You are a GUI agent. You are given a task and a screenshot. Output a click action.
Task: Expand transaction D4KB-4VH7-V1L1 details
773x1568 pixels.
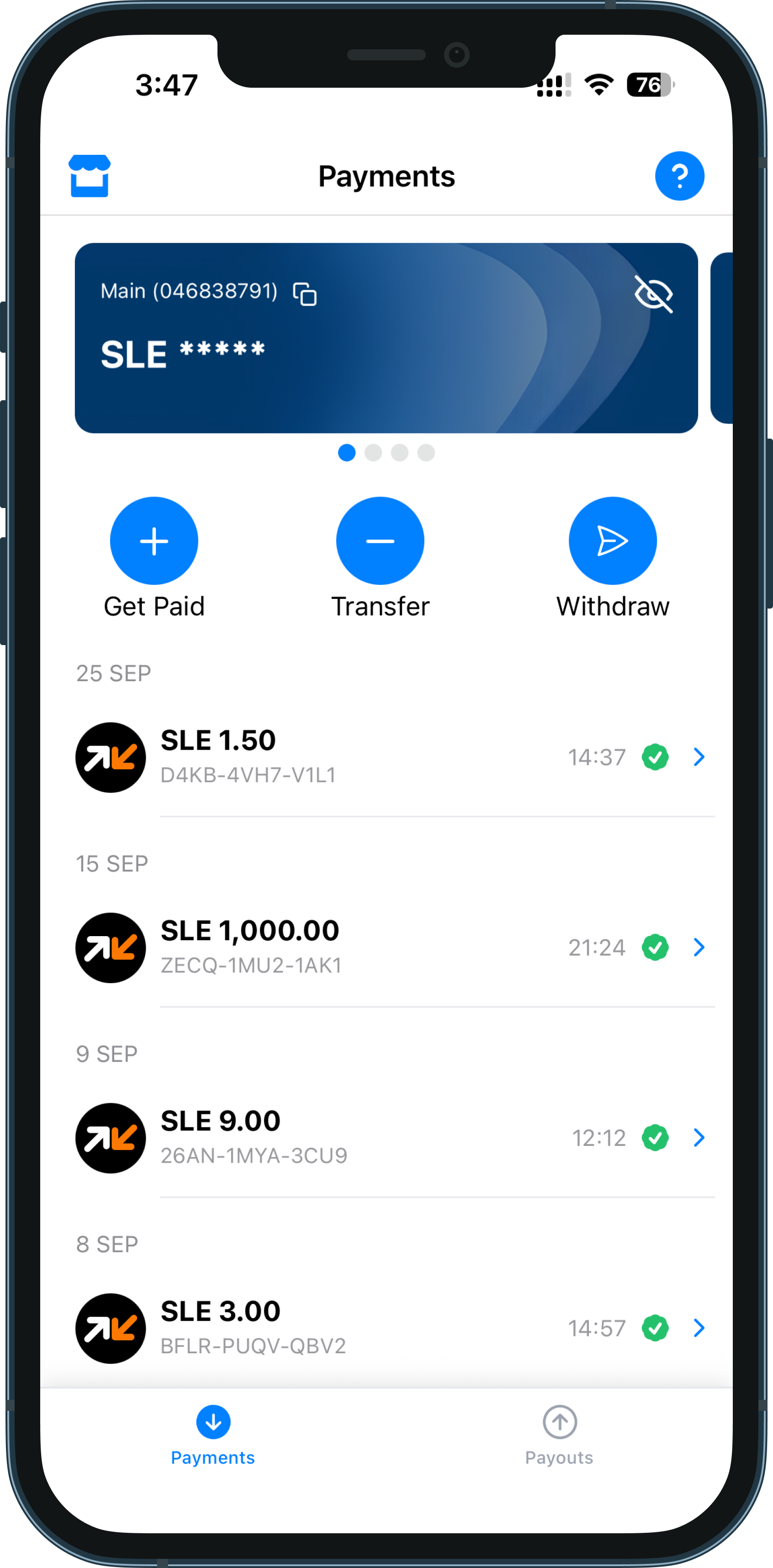[699, 757]
